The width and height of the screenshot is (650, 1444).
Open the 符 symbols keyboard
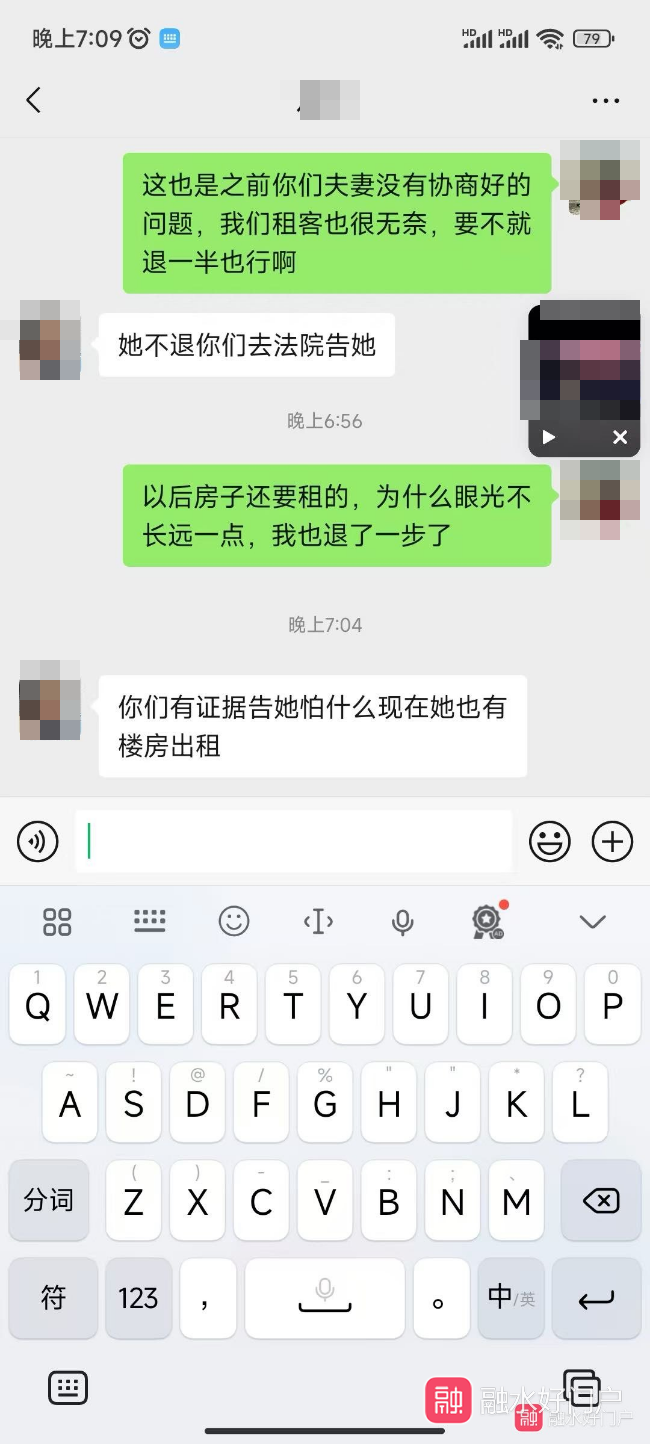(52, 1298)
